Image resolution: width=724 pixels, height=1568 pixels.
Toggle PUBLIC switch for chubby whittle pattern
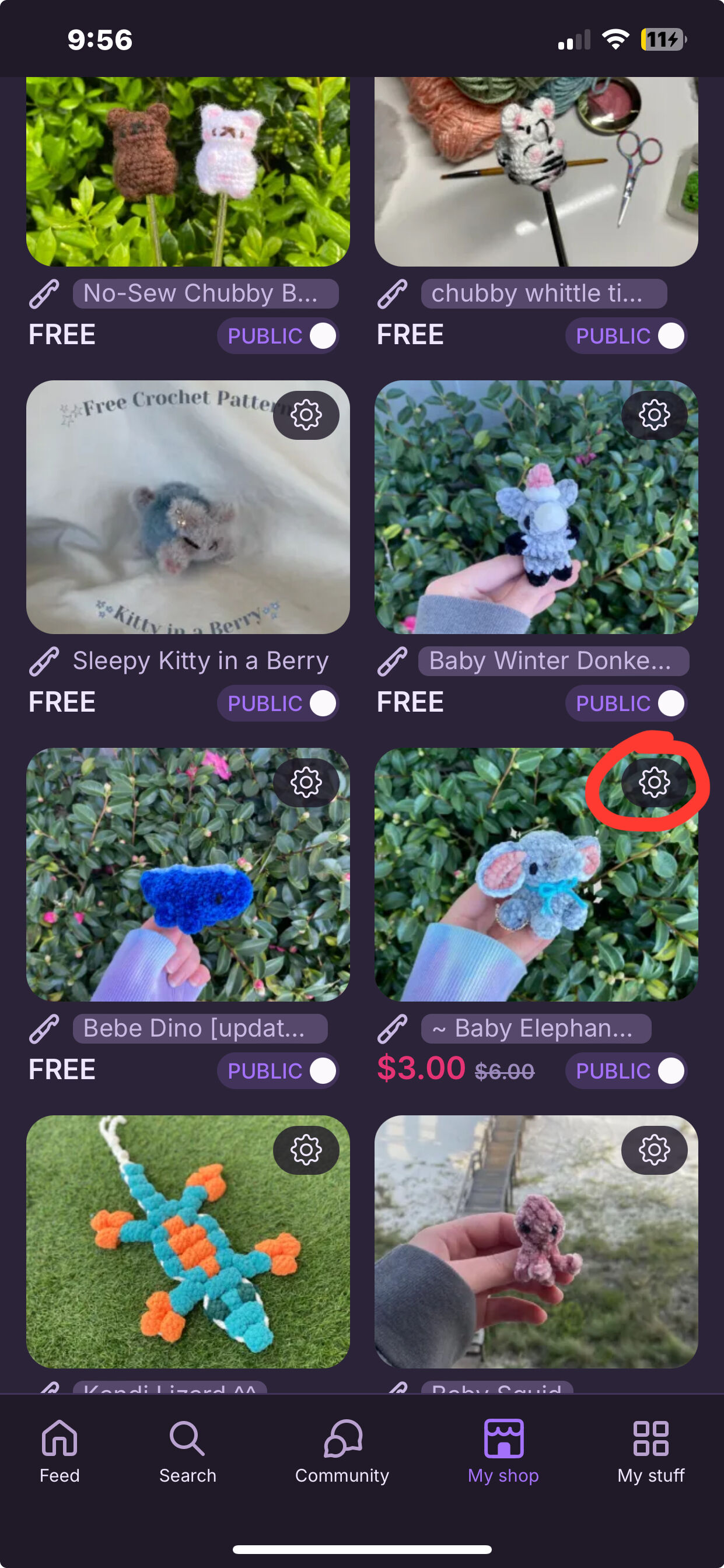627,336
